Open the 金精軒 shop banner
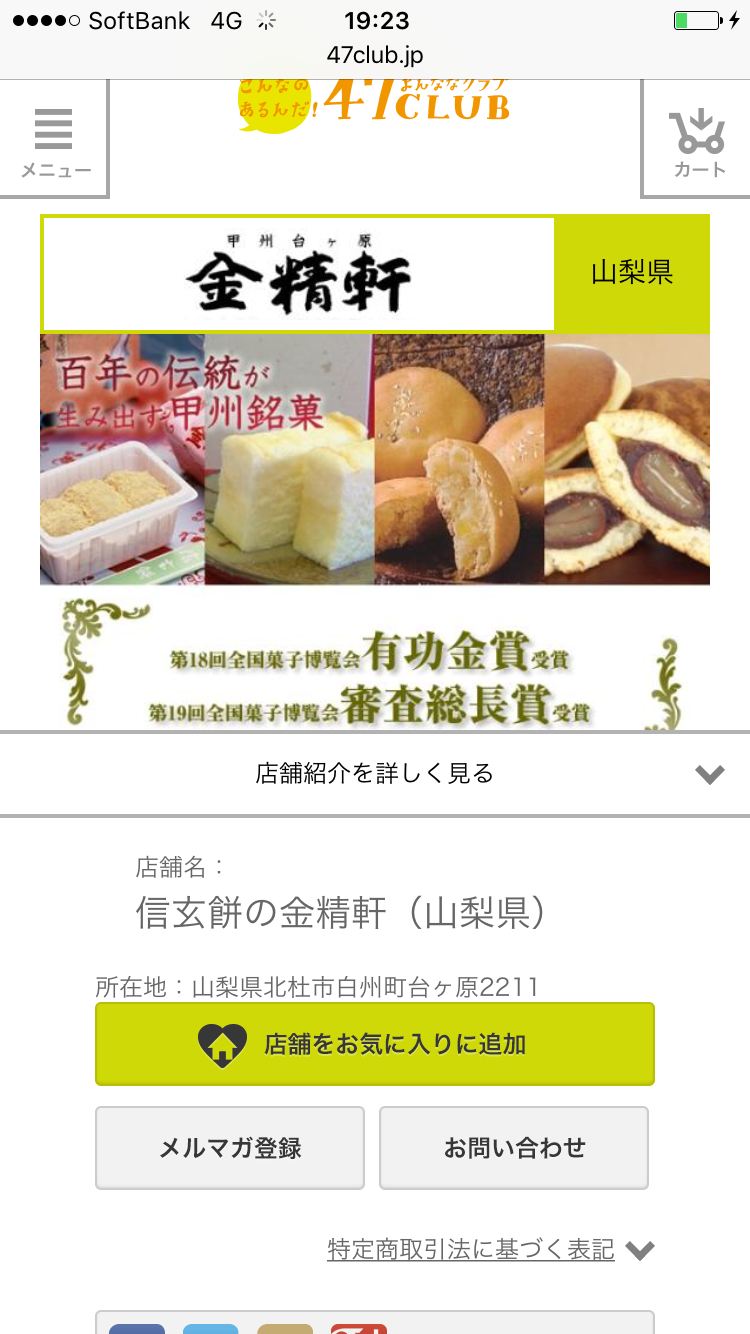The width and height of the screenshot is (750, 1334). pyautogui.click(x=298, y=274)
